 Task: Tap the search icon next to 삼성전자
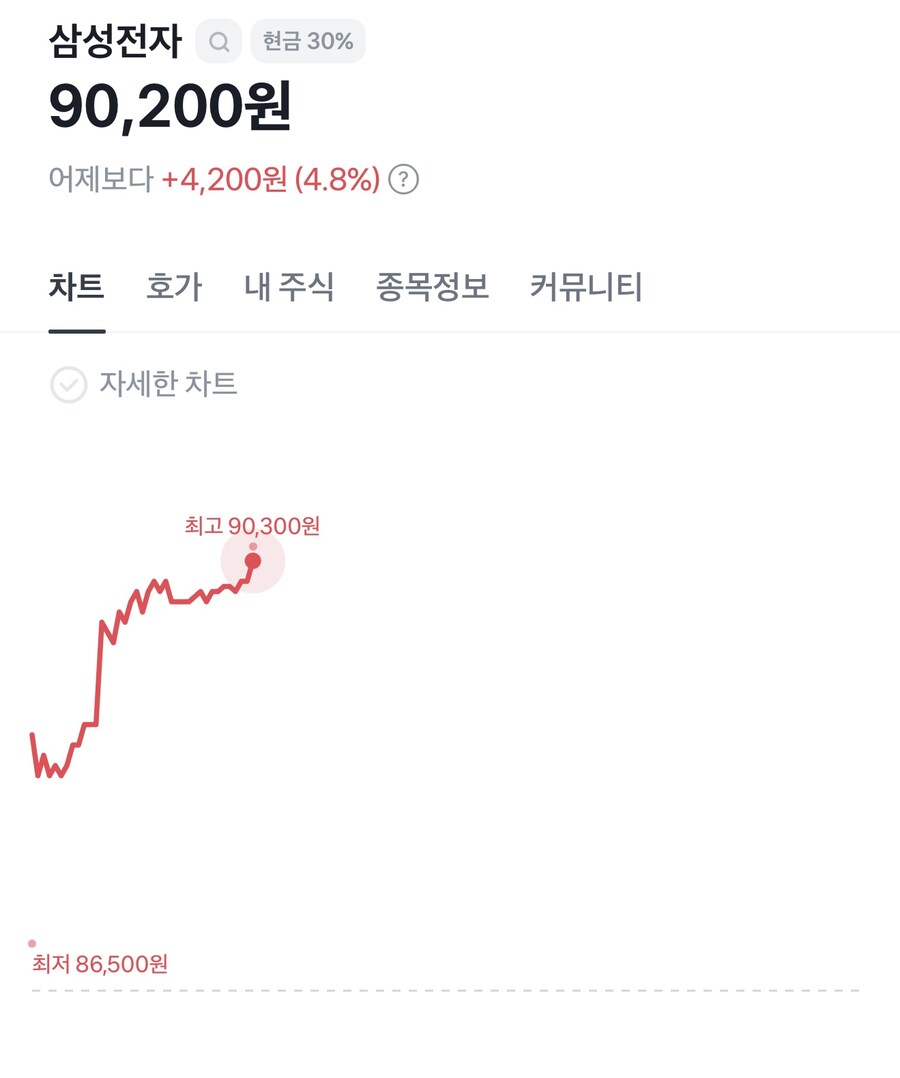pyautogui.click(x=219, y=42)
